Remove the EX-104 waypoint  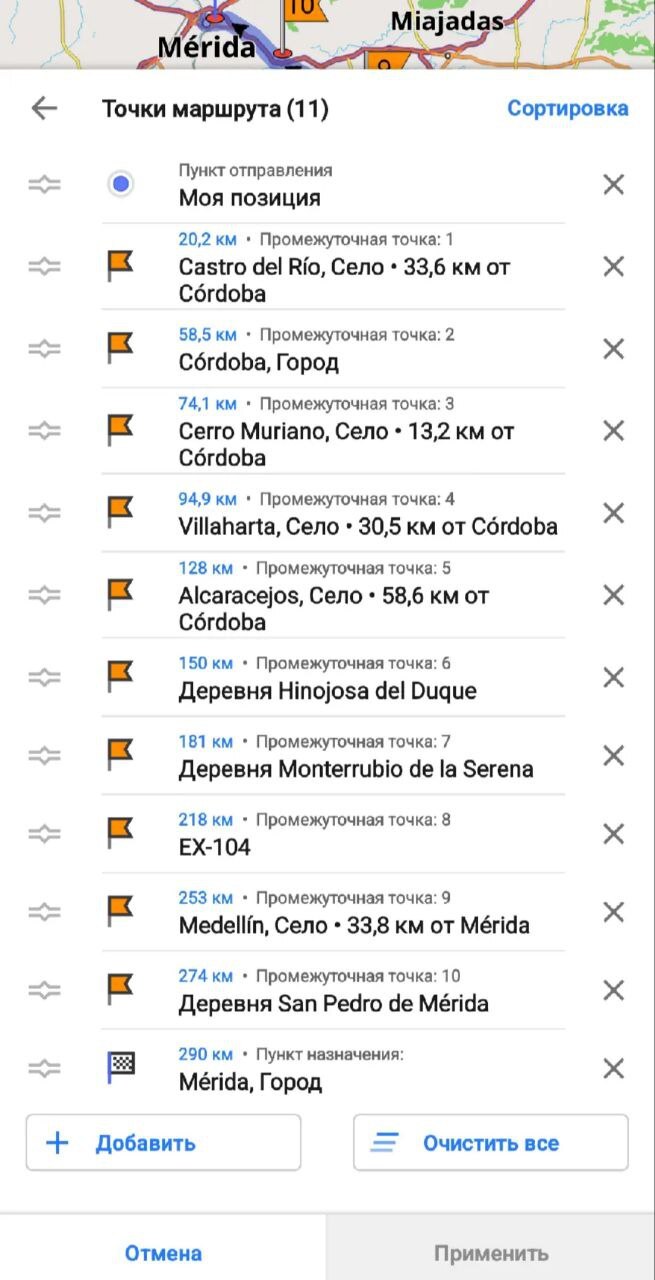(x=613, y=834)
